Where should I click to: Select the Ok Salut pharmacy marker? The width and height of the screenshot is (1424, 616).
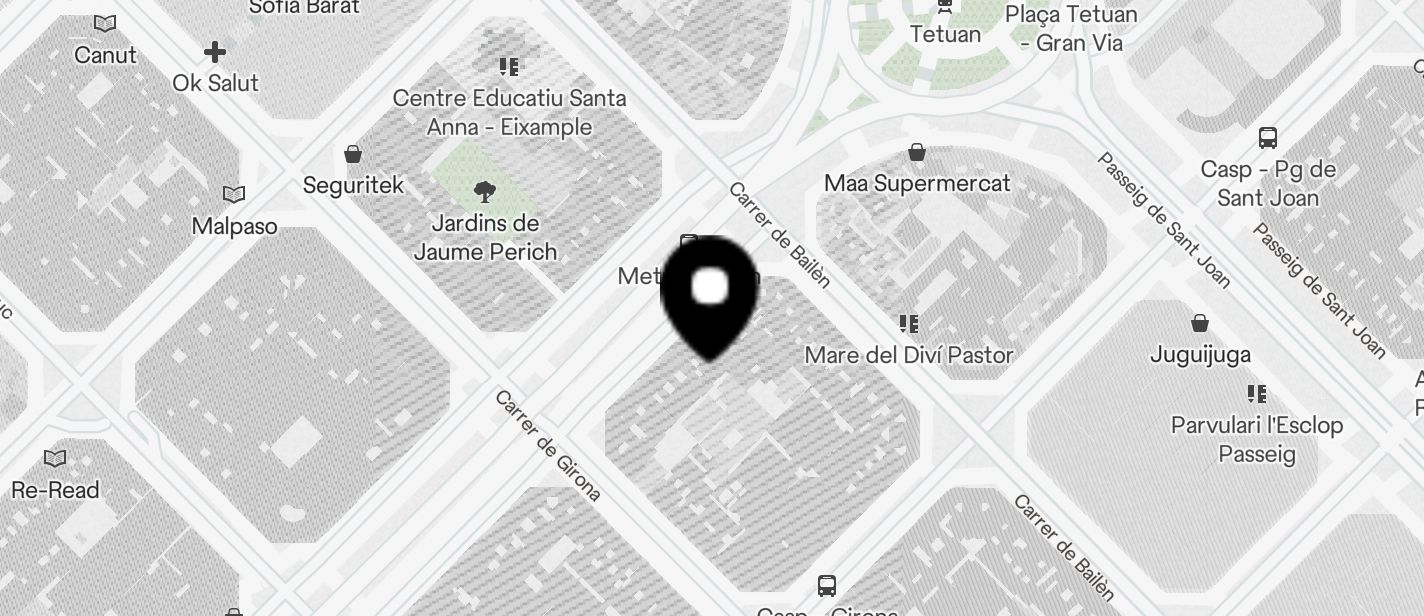(x=215, y=52)
